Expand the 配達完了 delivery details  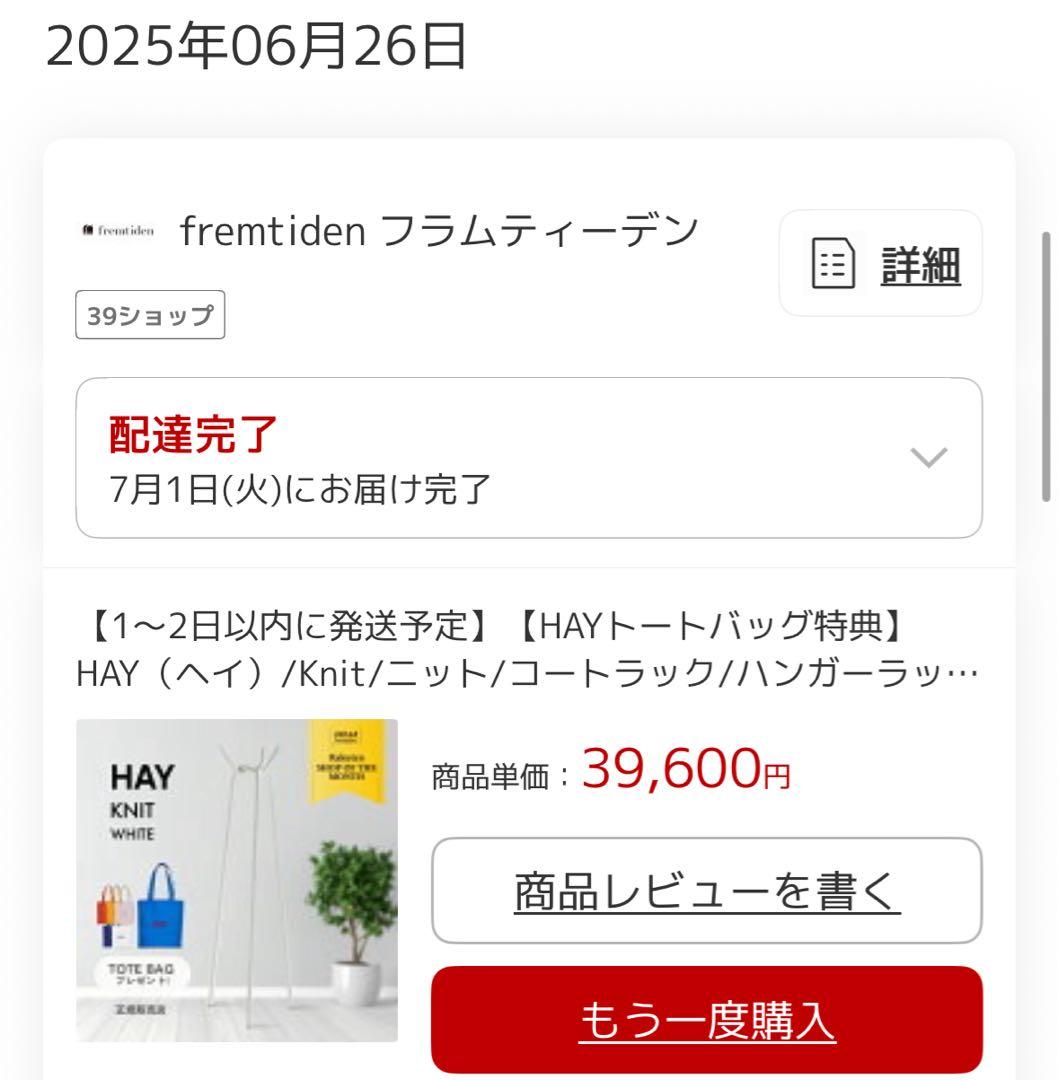[531, 455]
